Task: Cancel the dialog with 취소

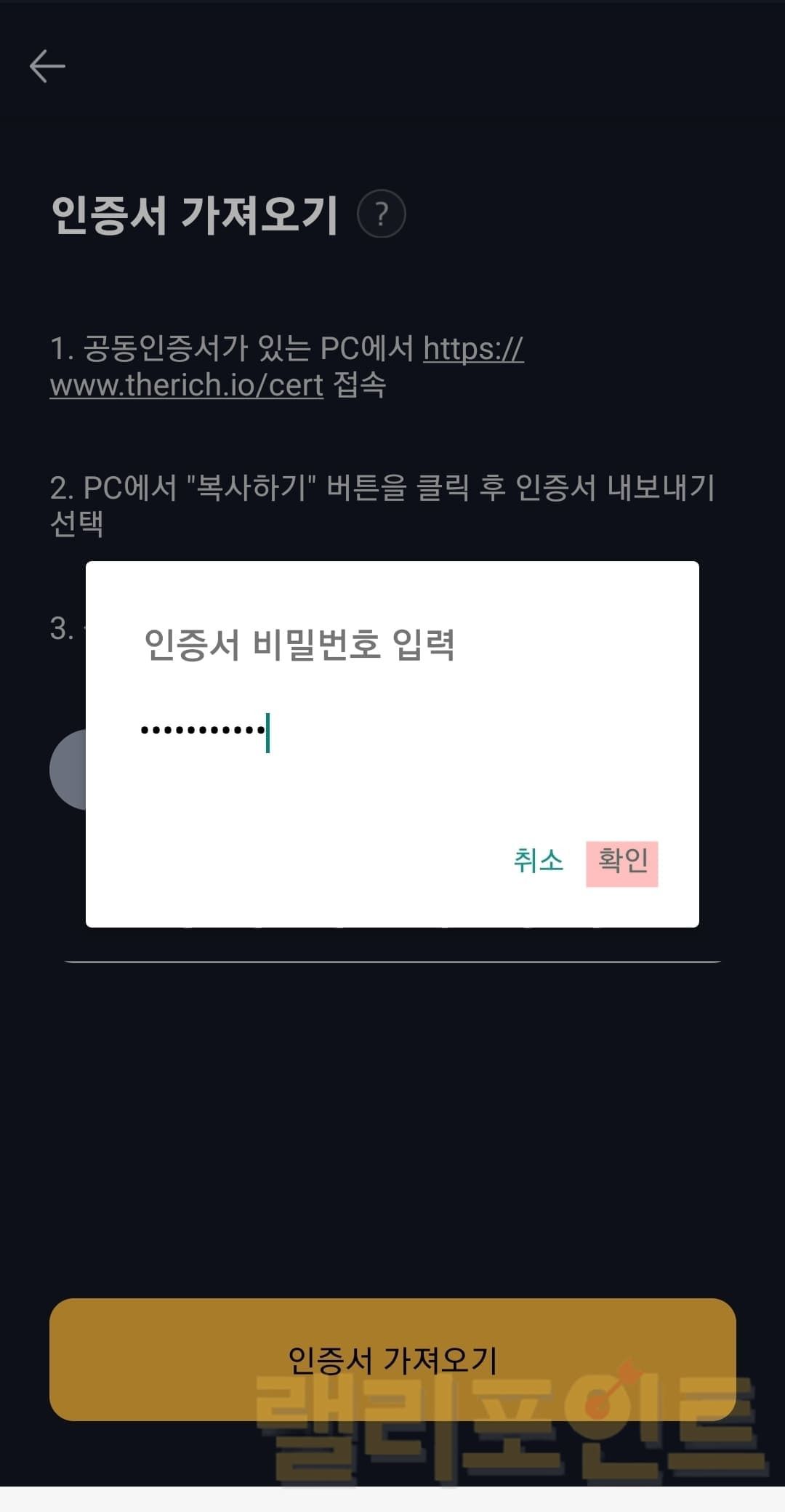Action: 538,862
